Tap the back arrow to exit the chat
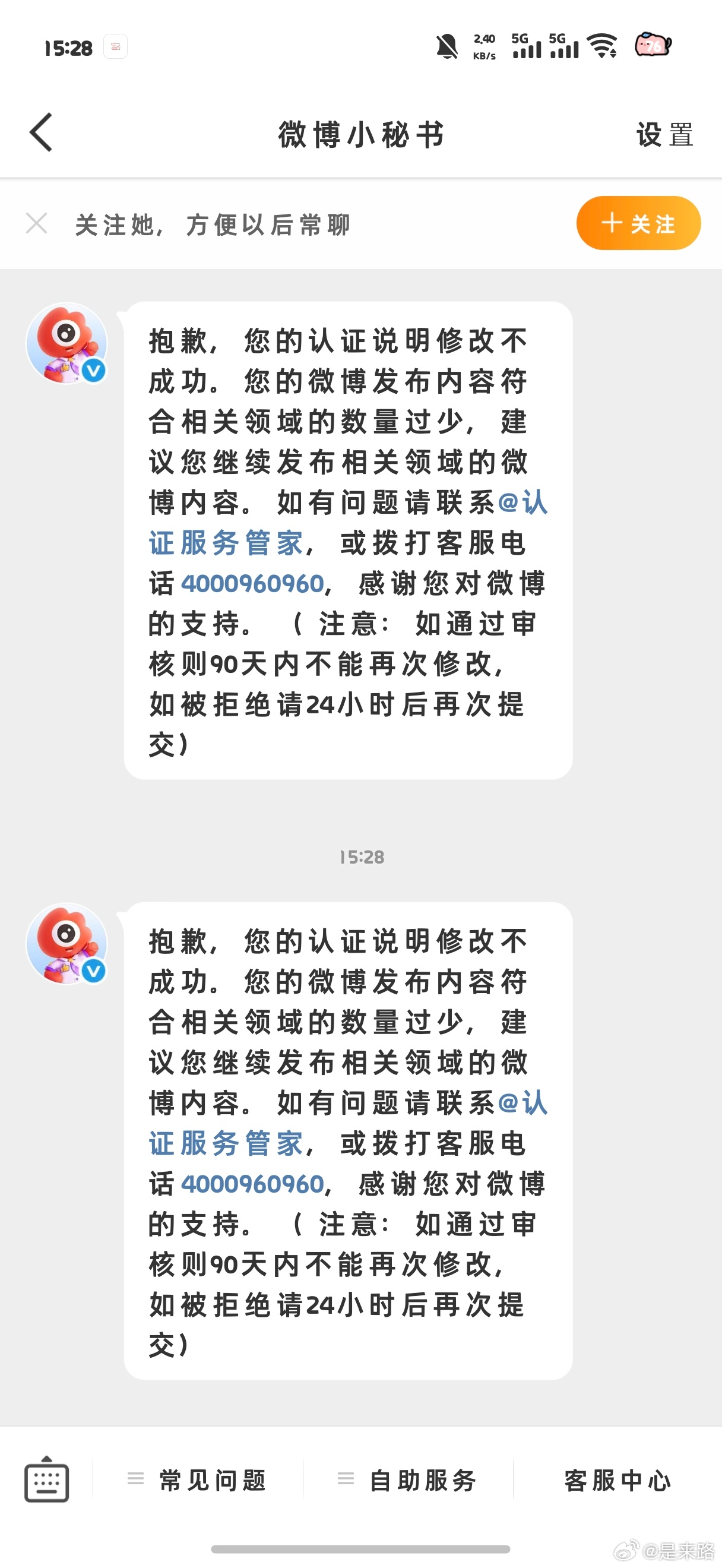This screenshot has width=722, height=1568. pyautogui.click(x=40, y=132)
